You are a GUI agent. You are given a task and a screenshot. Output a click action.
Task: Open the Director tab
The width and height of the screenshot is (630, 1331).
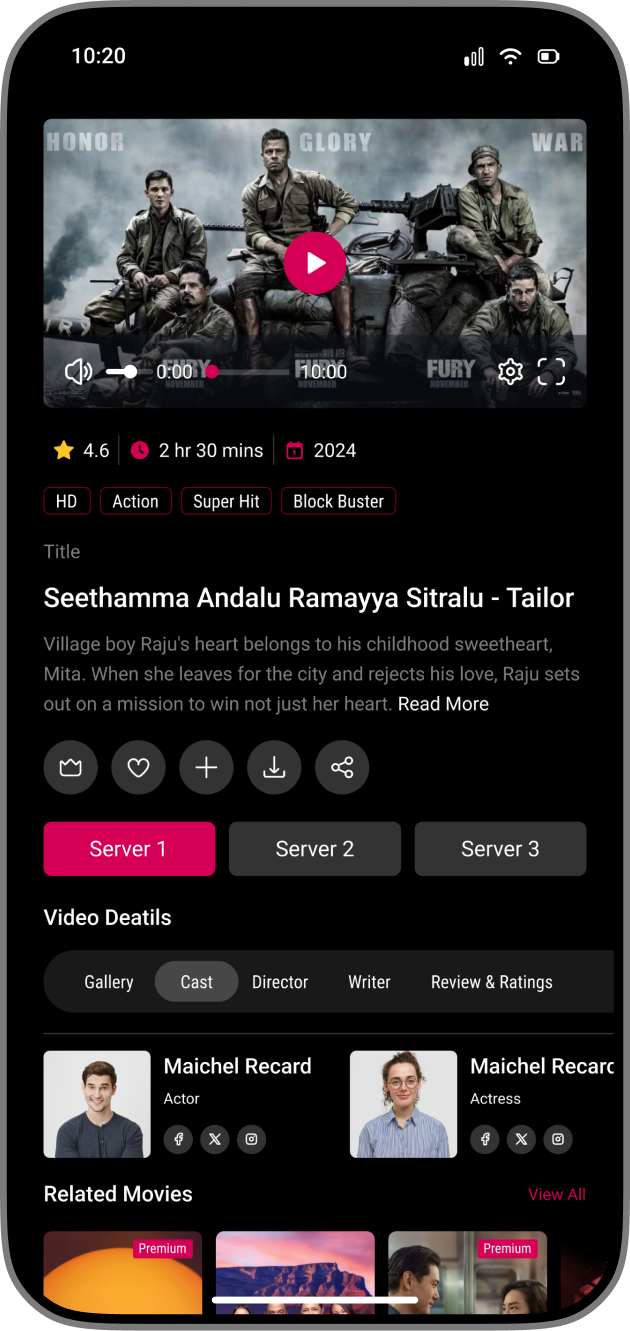pos(280,982)
